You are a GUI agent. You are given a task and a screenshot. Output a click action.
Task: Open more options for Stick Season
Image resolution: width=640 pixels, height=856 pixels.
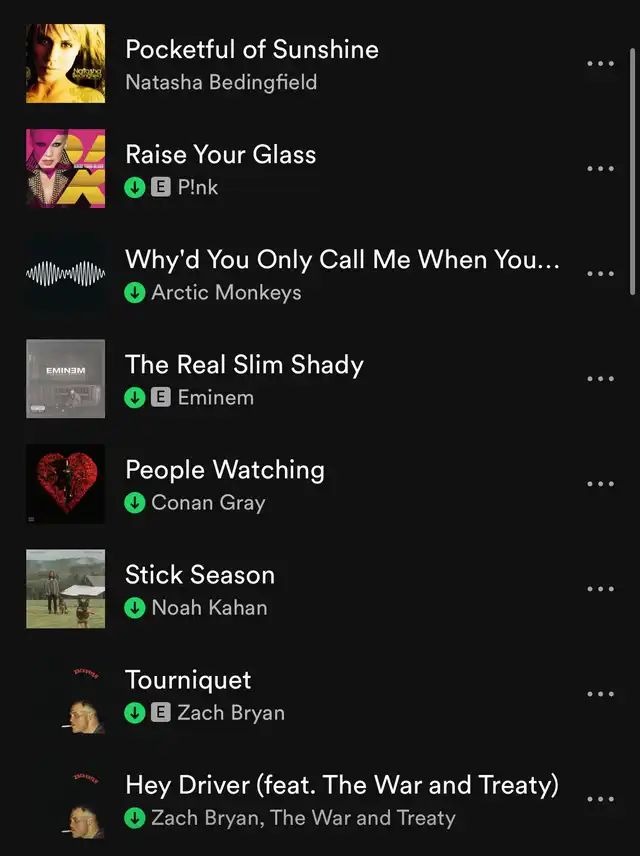point(600,589)
